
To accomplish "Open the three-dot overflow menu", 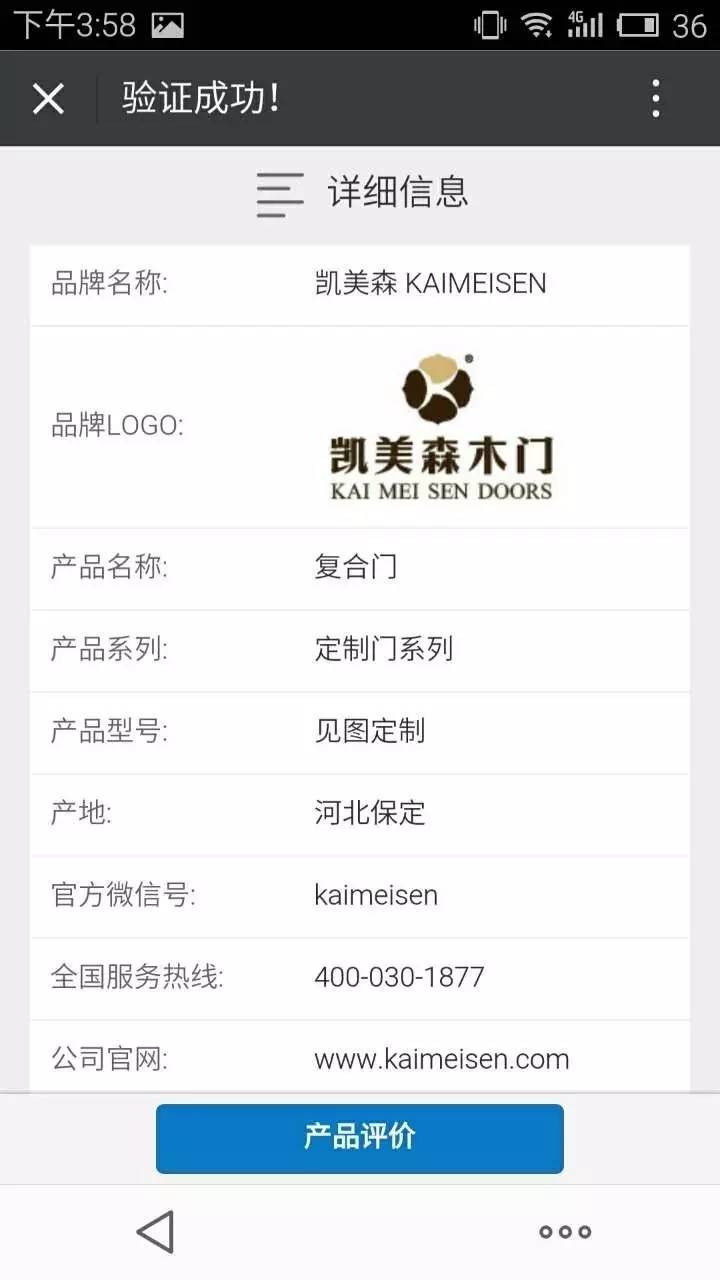I will [x=656, y=99].
